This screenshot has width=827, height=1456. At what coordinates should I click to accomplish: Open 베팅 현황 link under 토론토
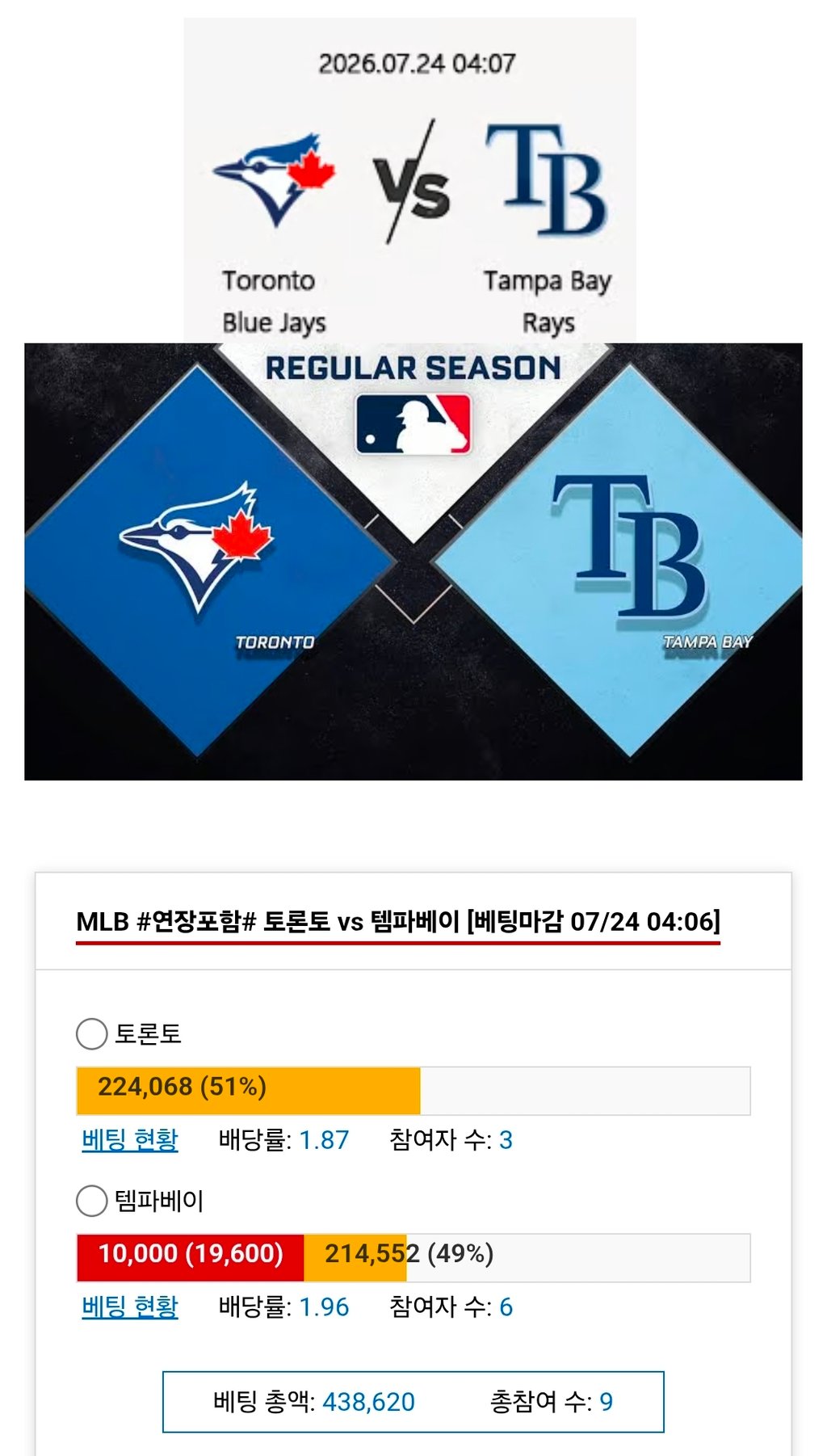(x=130, y=1139)
